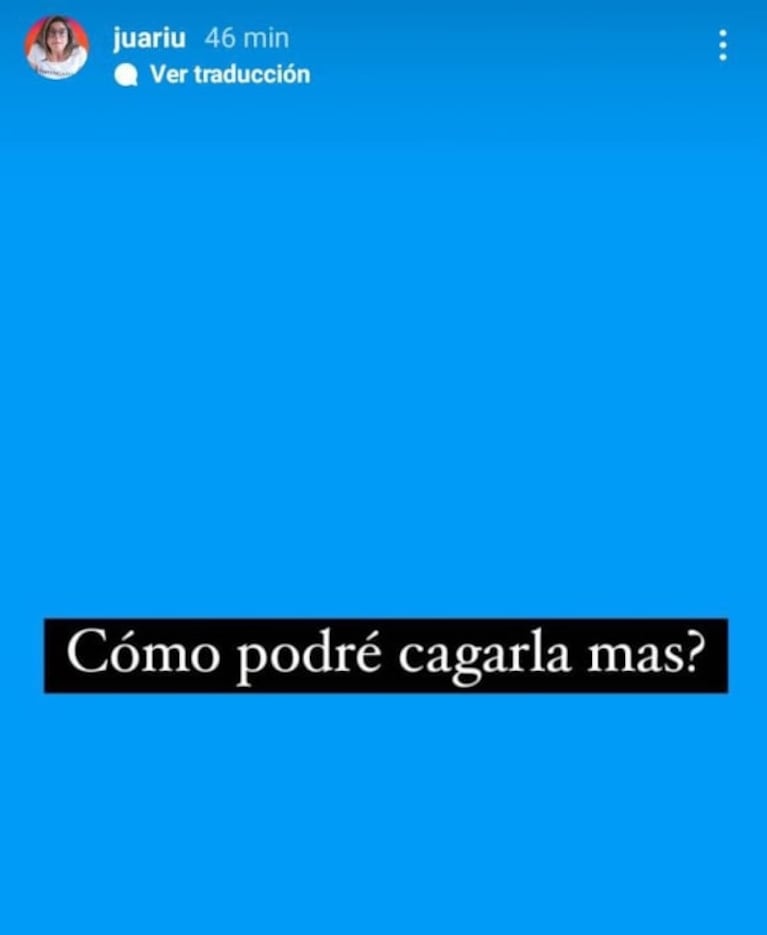This screenshot has height=935, width=767.
Task: Open juariu's profile picture
Action: 56,48
